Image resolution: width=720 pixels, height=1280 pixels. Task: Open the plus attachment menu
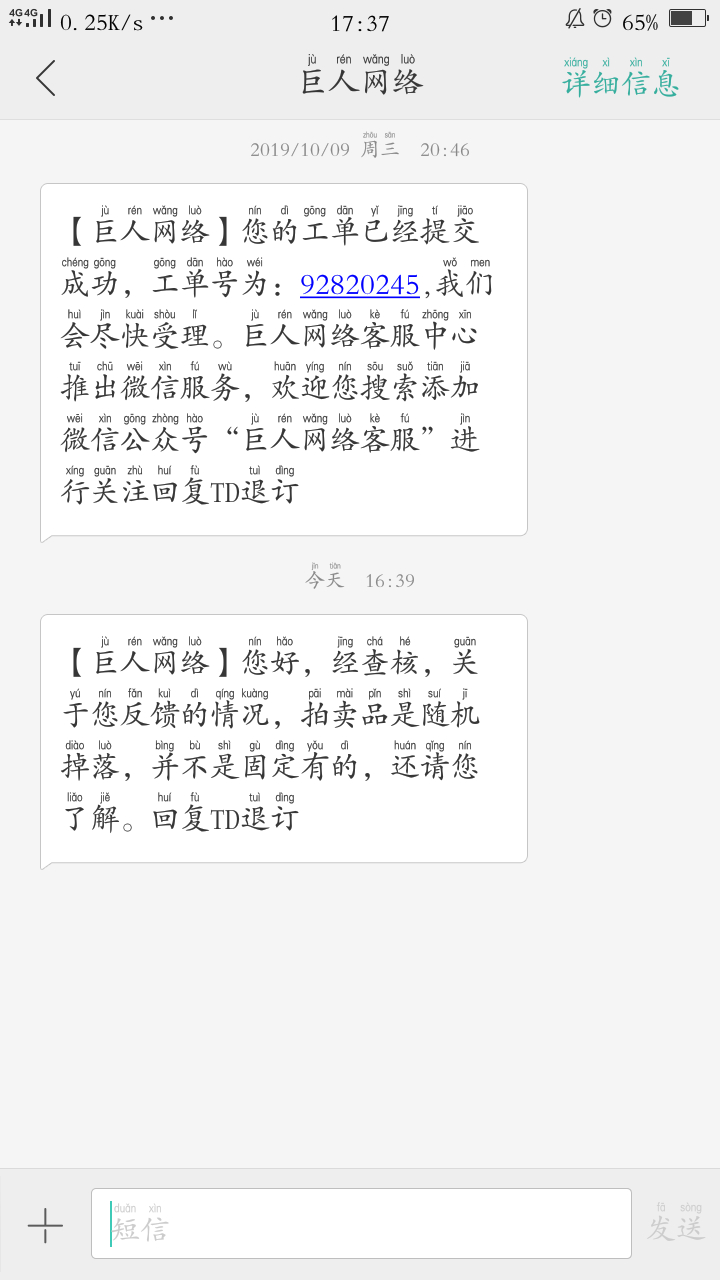tap(45, 1225)
